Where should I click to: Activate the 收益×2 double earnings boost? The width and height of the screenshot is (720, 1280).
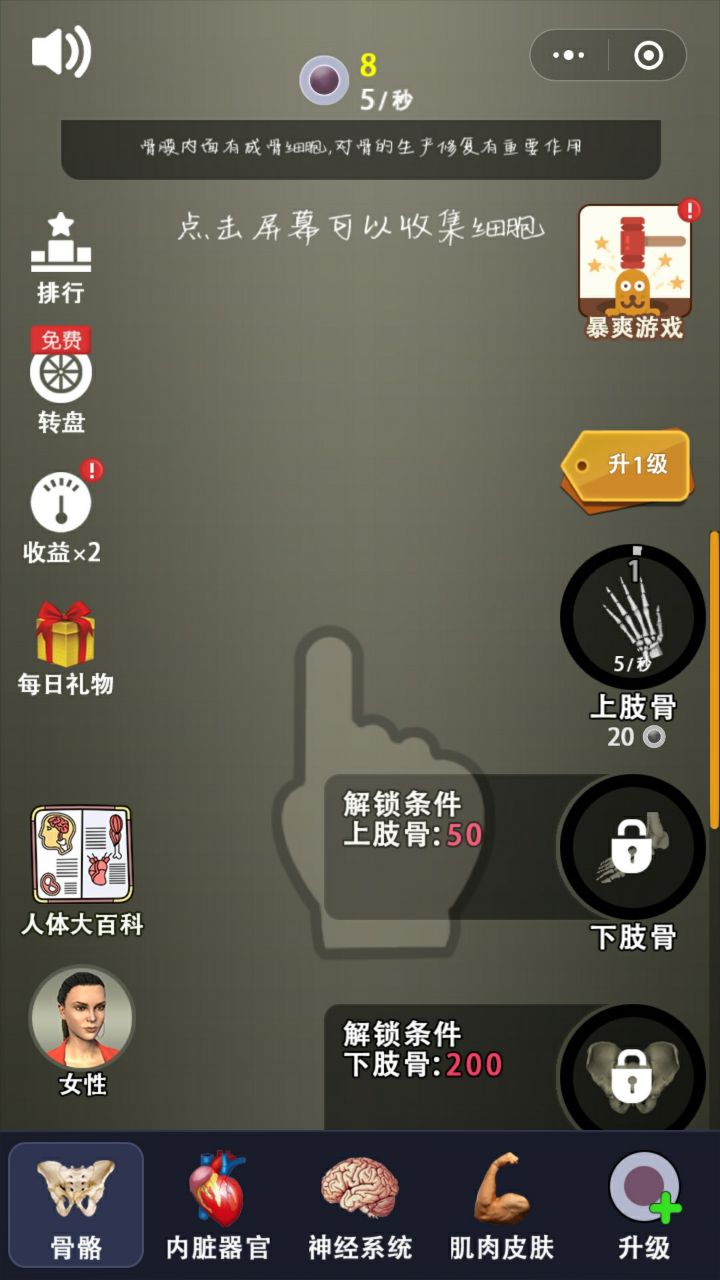[x=61, y=505]
